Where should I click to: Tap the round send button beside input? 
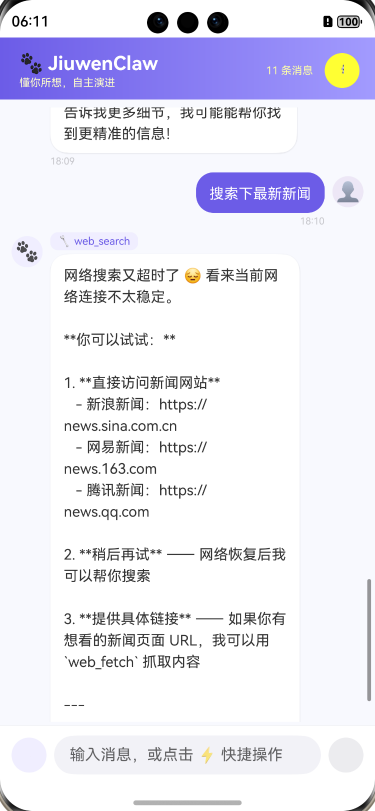click(346, 755)
